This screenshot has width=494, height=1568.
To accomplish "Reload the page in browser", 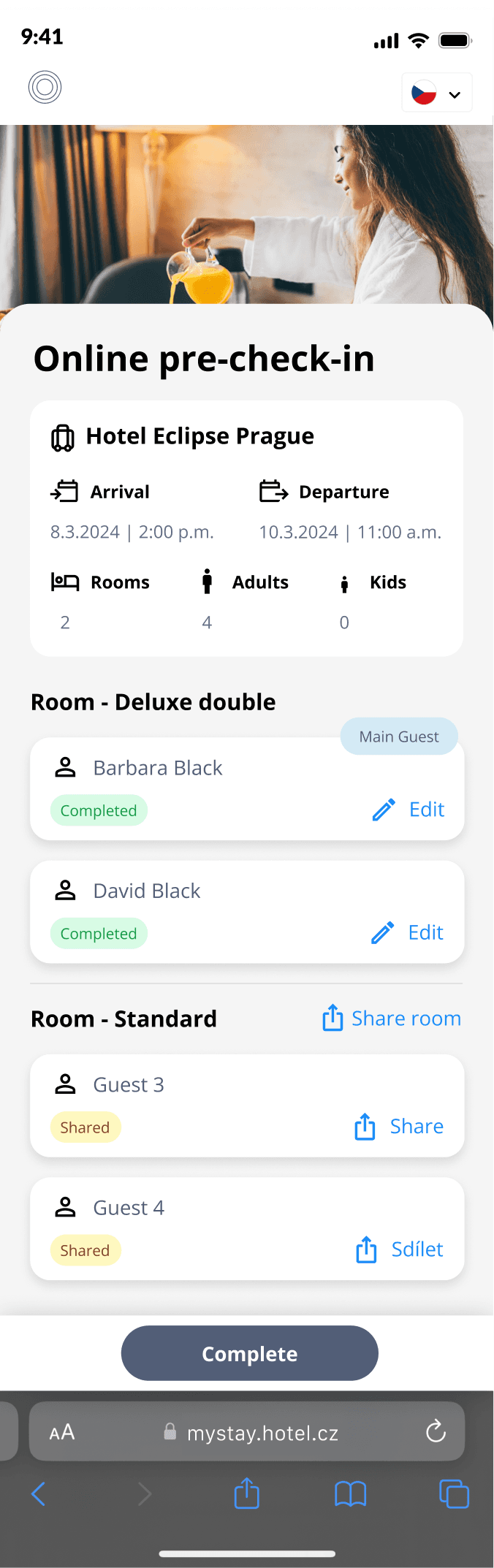I will tap(436, 1431).
